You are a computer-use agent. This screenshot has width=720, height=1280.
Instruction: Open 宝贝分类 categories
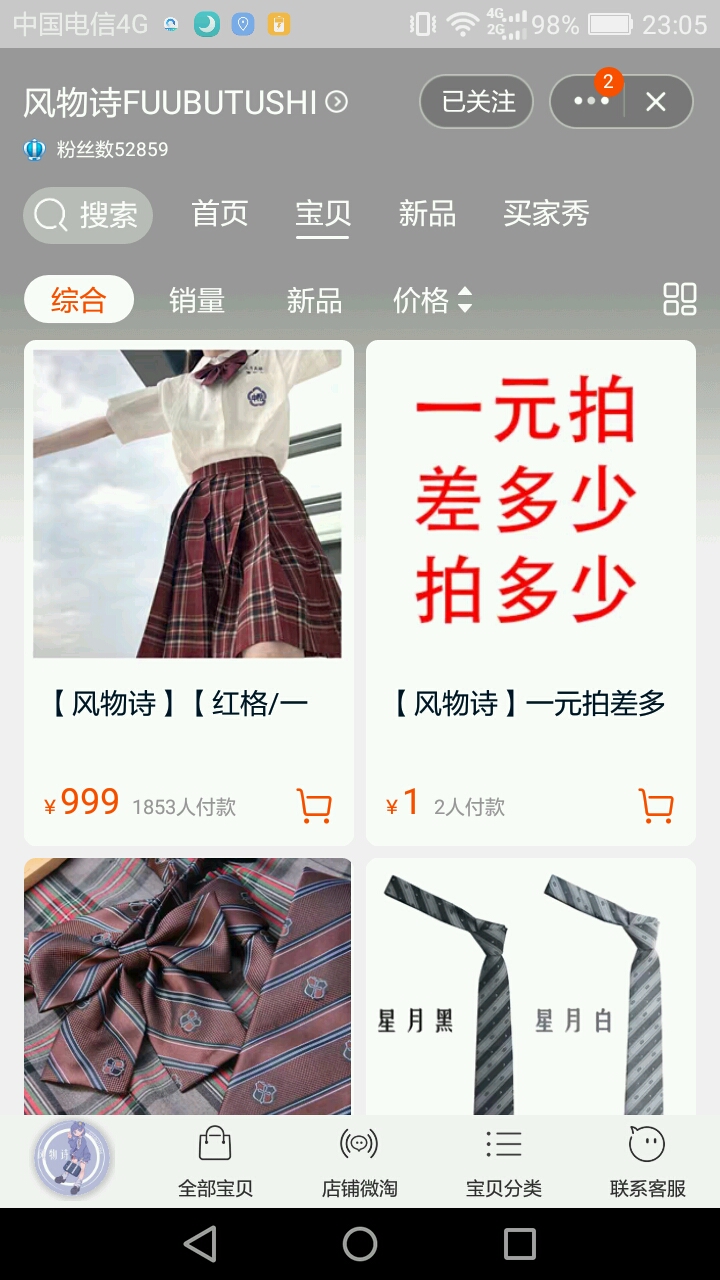click(503, 1162)
